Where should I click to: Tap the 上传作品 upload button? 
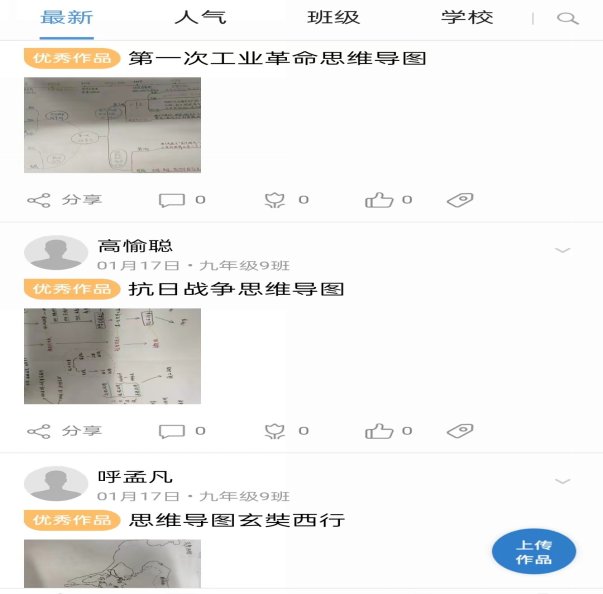point(534,552)
